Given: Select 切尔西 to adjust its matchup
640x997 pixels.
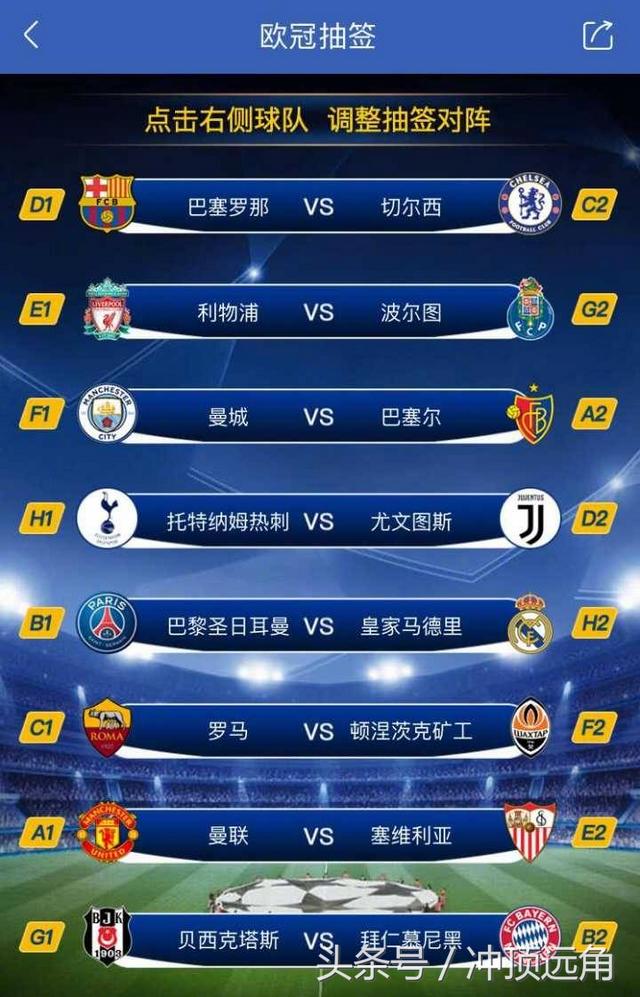Looking at the screenshot, I should click(411, 207).
